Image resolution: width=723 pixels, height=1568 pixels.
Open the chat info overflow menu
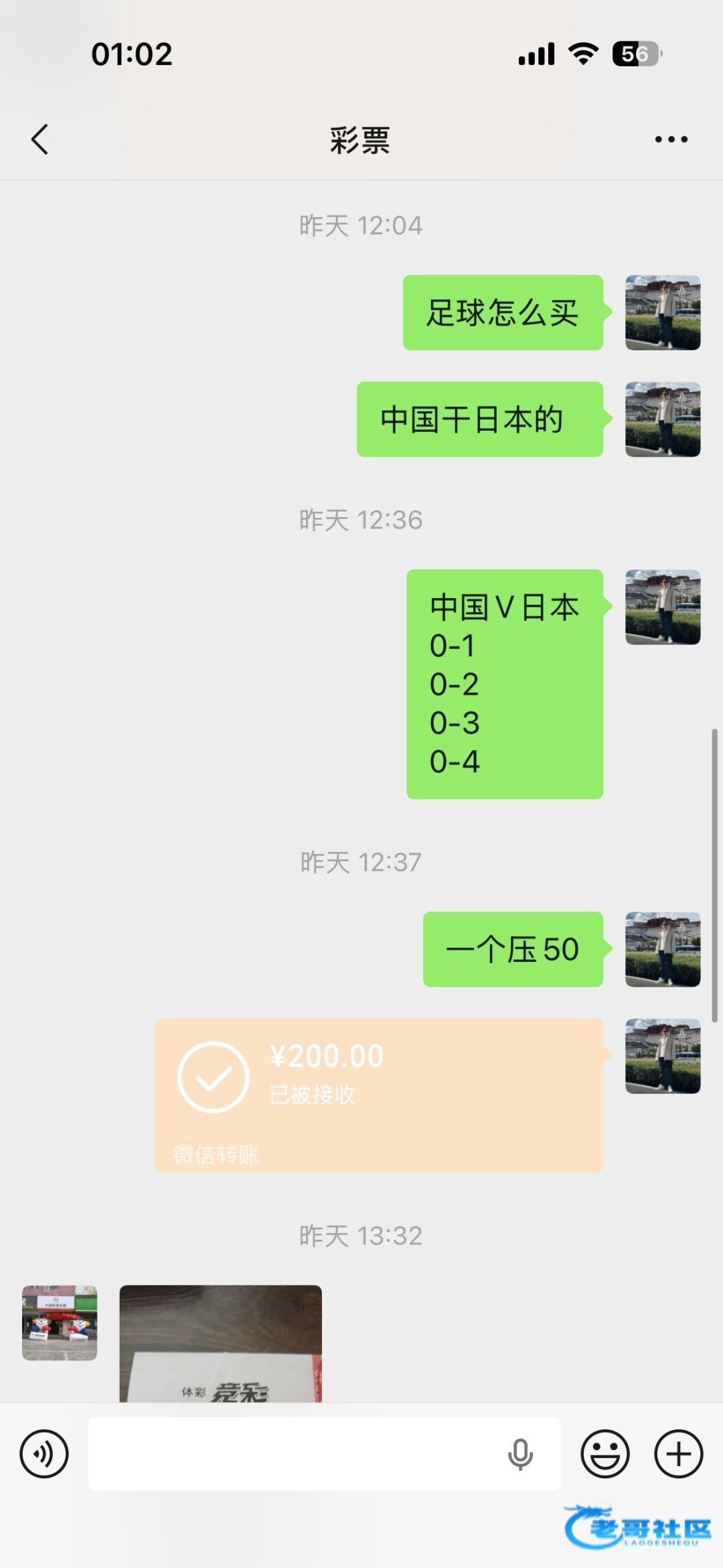click(x=671, y=139)
